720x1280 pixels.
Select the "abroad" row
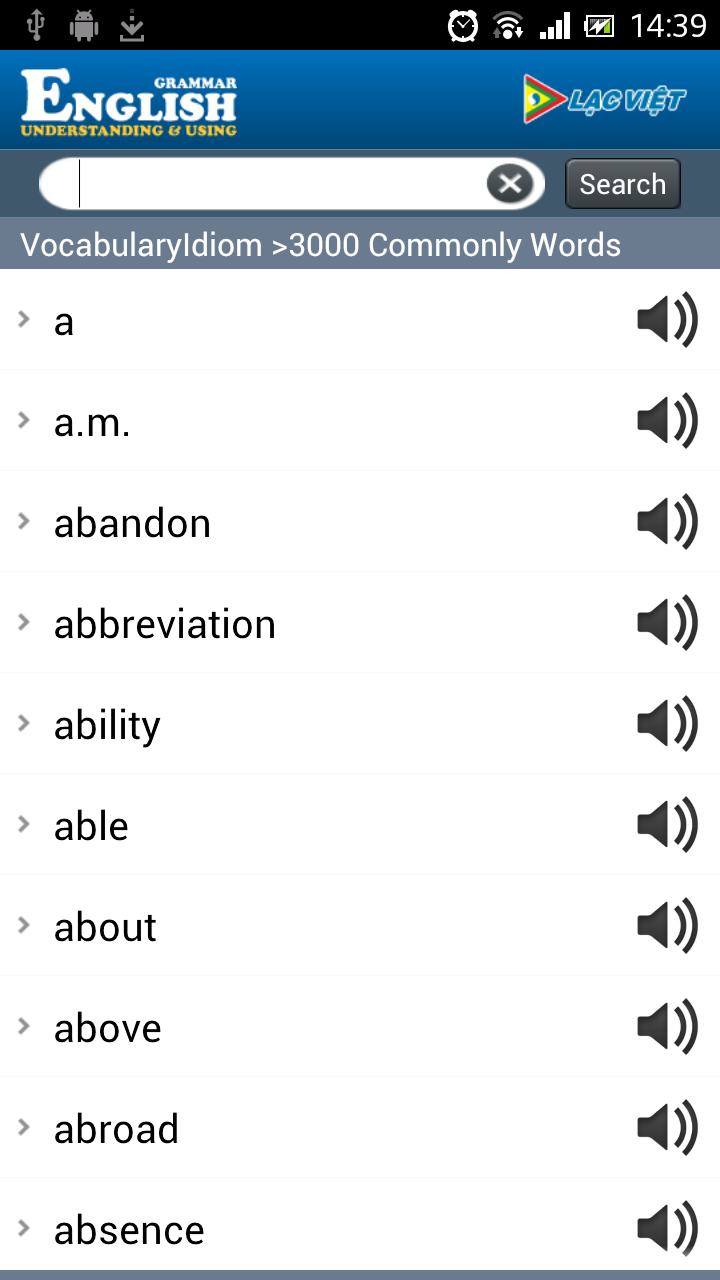360,1128
